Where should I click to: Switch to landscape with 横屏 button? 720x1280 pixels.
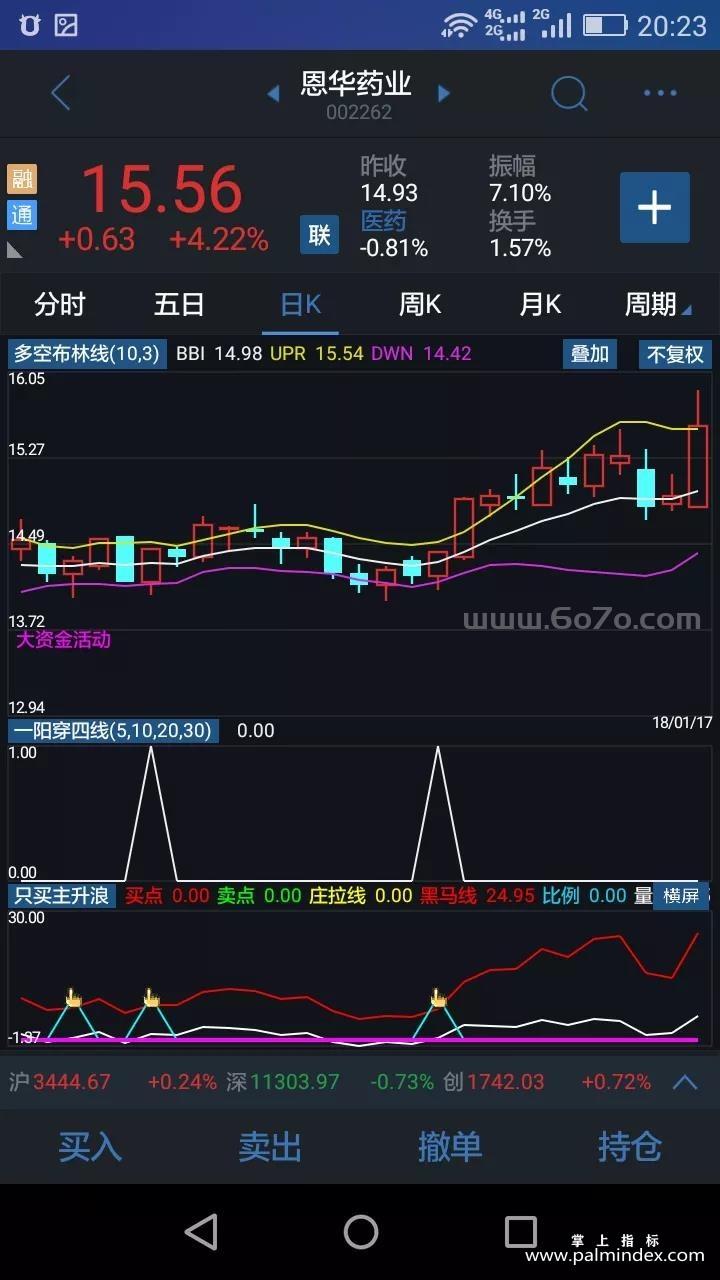tap(681, 895)
